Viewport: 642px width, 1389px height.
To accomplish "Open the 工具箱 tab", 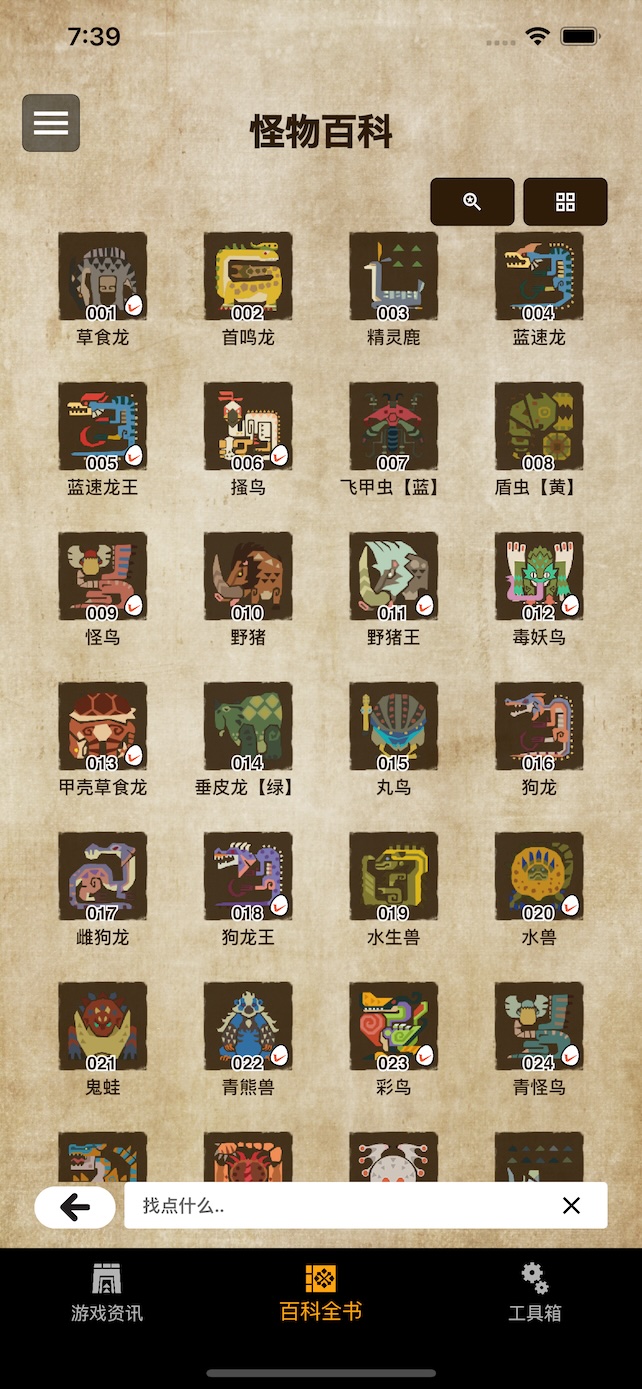I will coord(534,1293).
